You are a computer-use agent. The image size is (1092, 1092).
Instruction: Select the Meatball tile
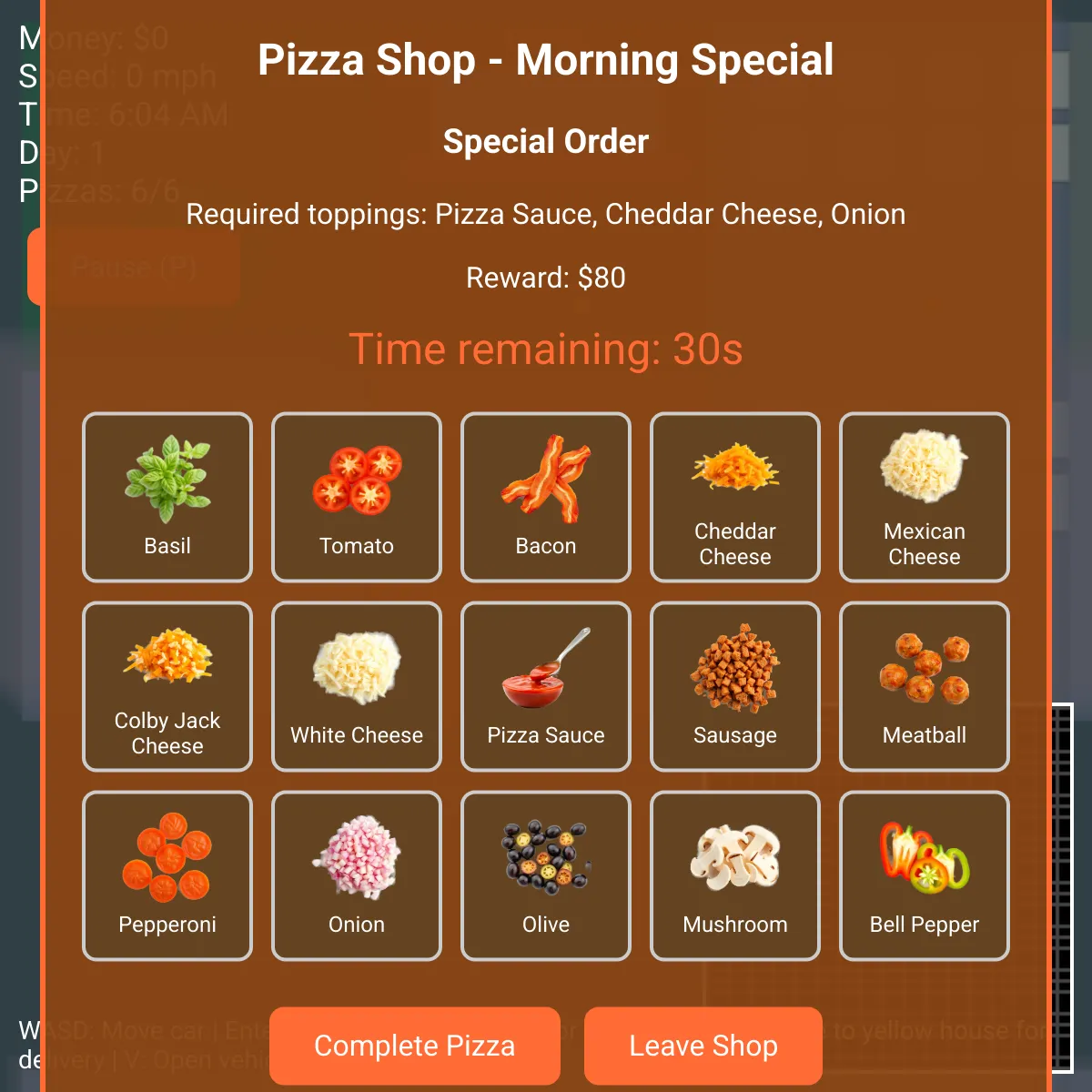point(925,687)
